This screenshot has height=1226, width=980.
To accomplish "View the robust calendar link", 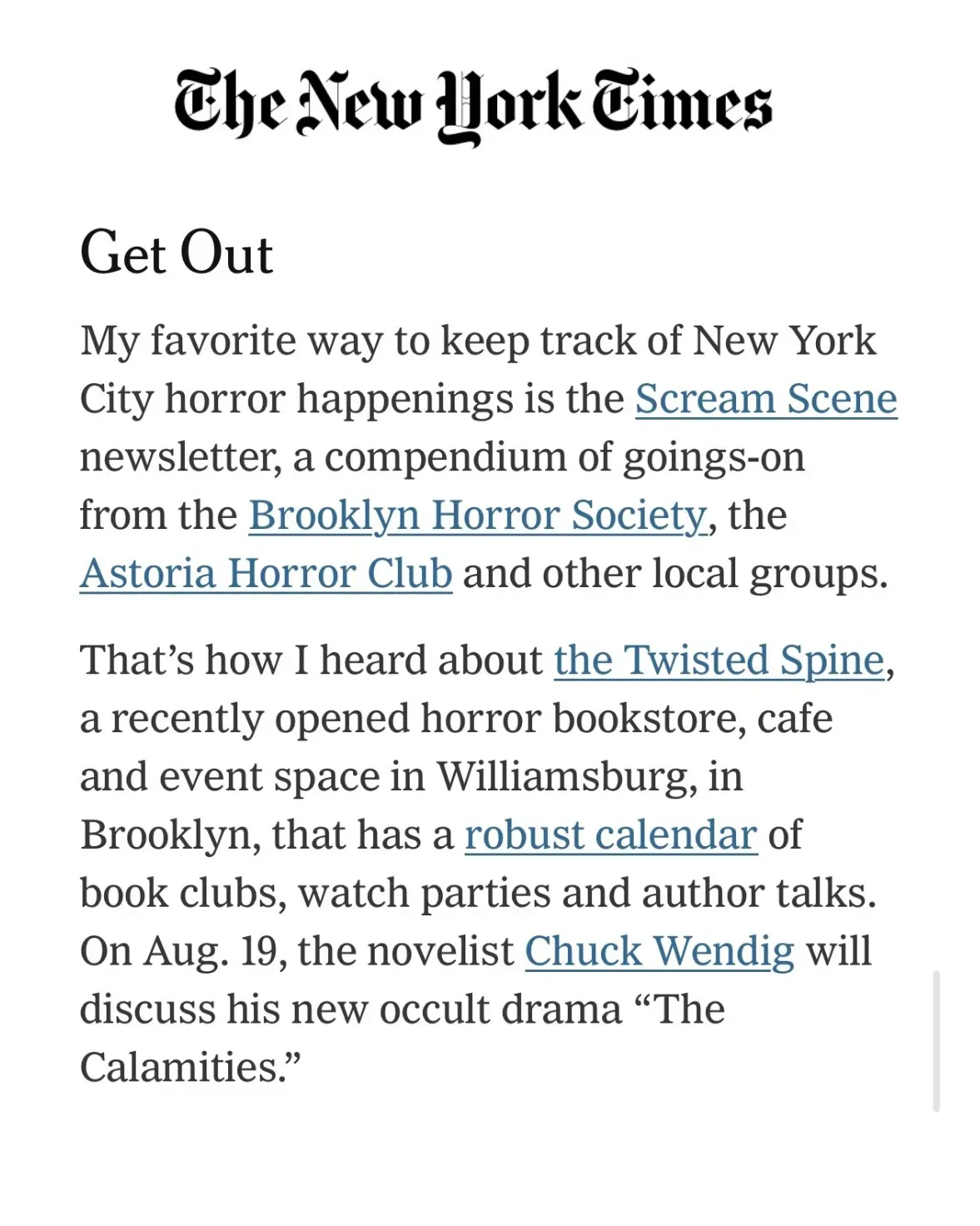I will coord(611,835).
